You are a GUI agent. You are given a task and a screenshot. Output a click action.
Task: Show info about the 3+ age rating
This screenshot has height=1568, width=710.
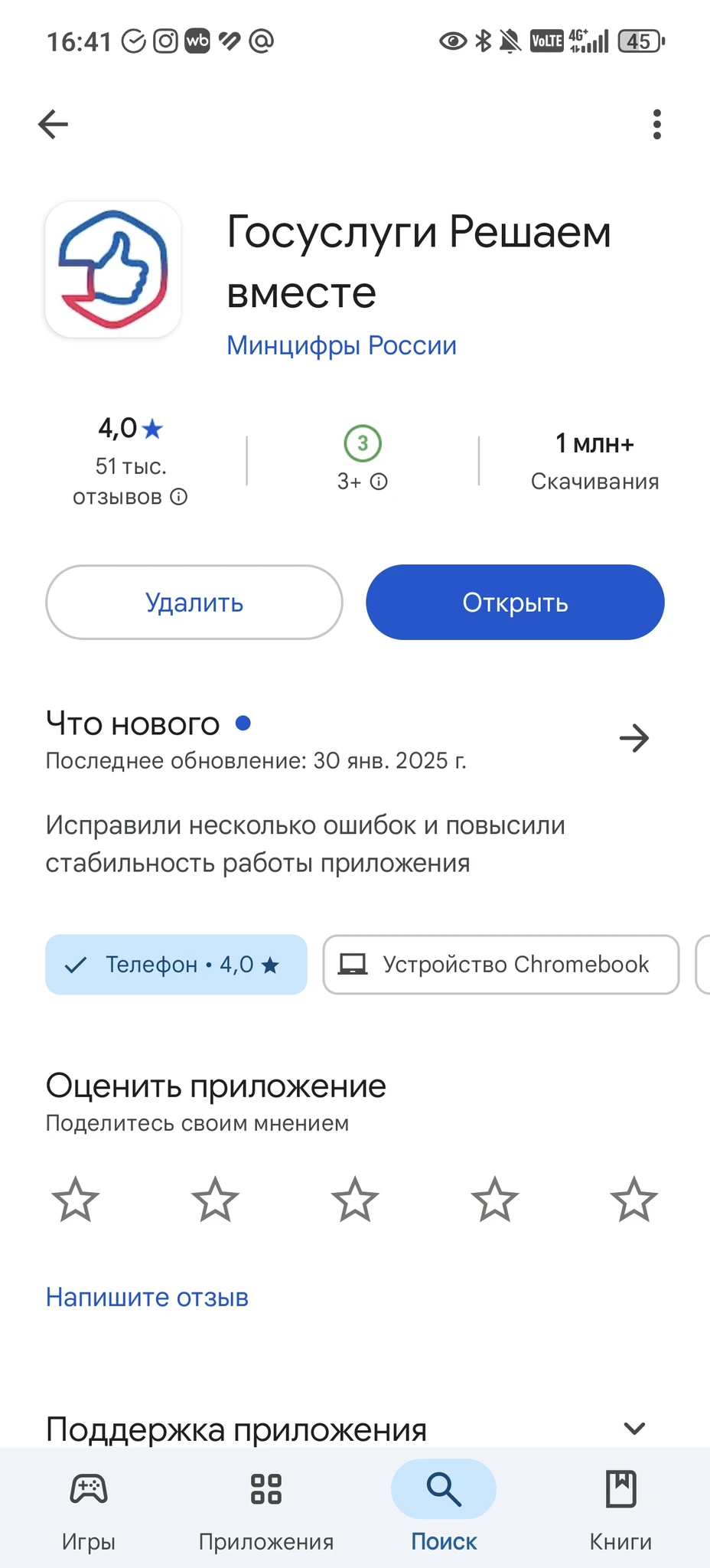[379, 482]
